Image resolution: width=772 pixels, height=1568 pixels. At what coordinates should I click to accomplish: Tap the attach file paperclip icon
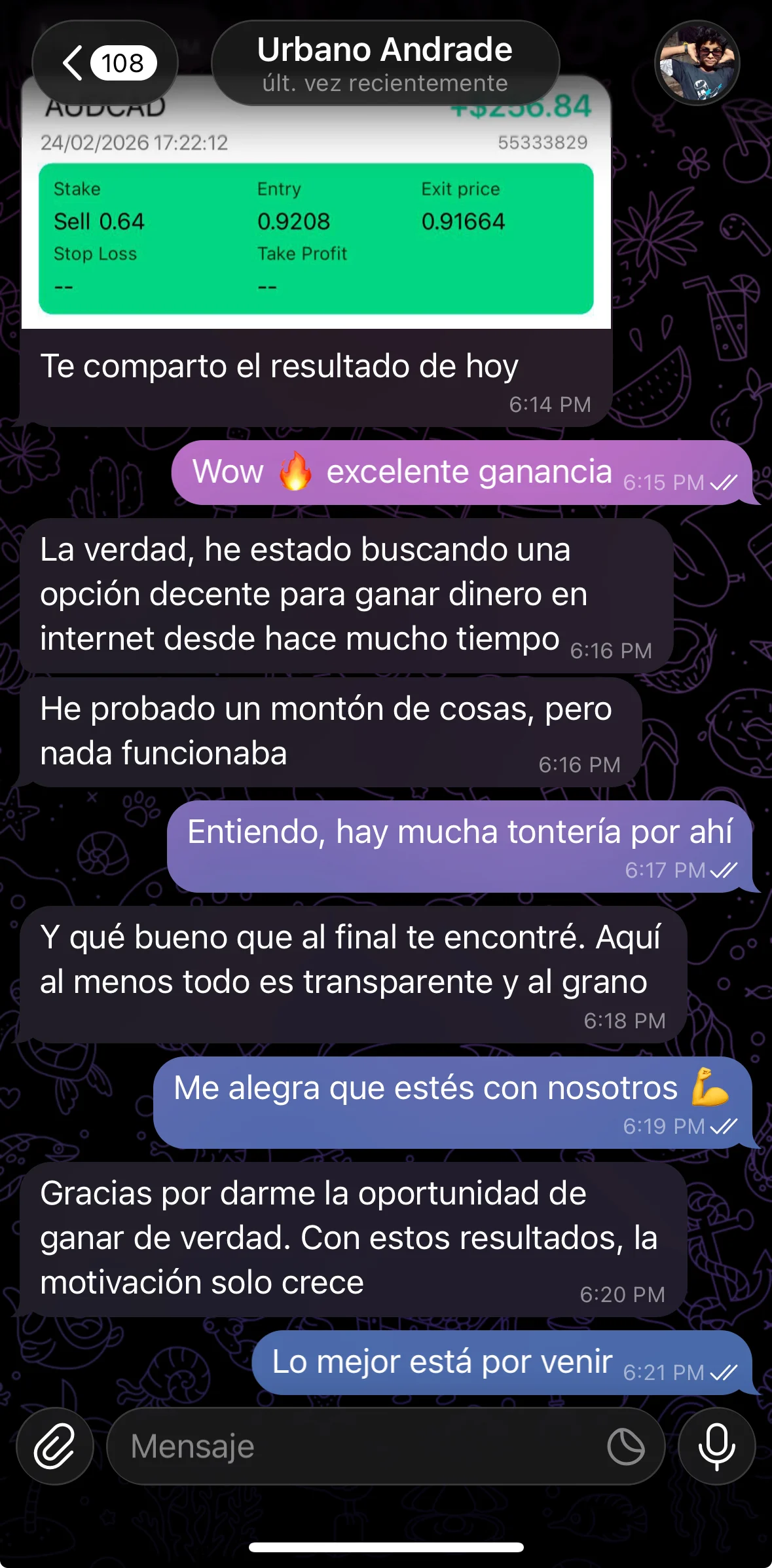pyautogui.click(x=55, y=1446)
